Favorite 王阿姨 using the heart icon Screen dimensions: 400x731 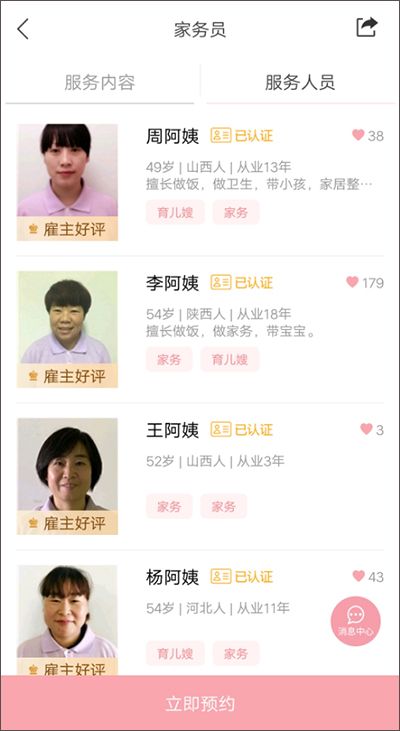click(366, 429)
